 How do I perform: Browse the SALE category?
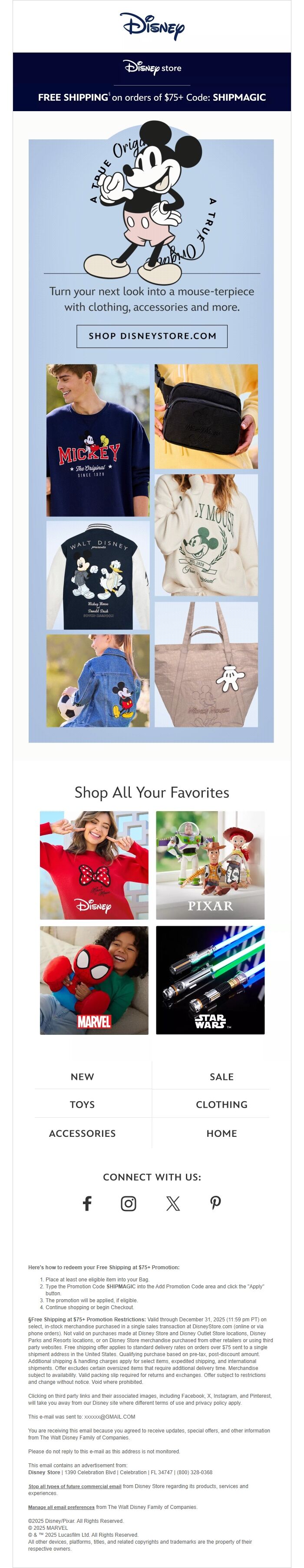point(222,1077)
